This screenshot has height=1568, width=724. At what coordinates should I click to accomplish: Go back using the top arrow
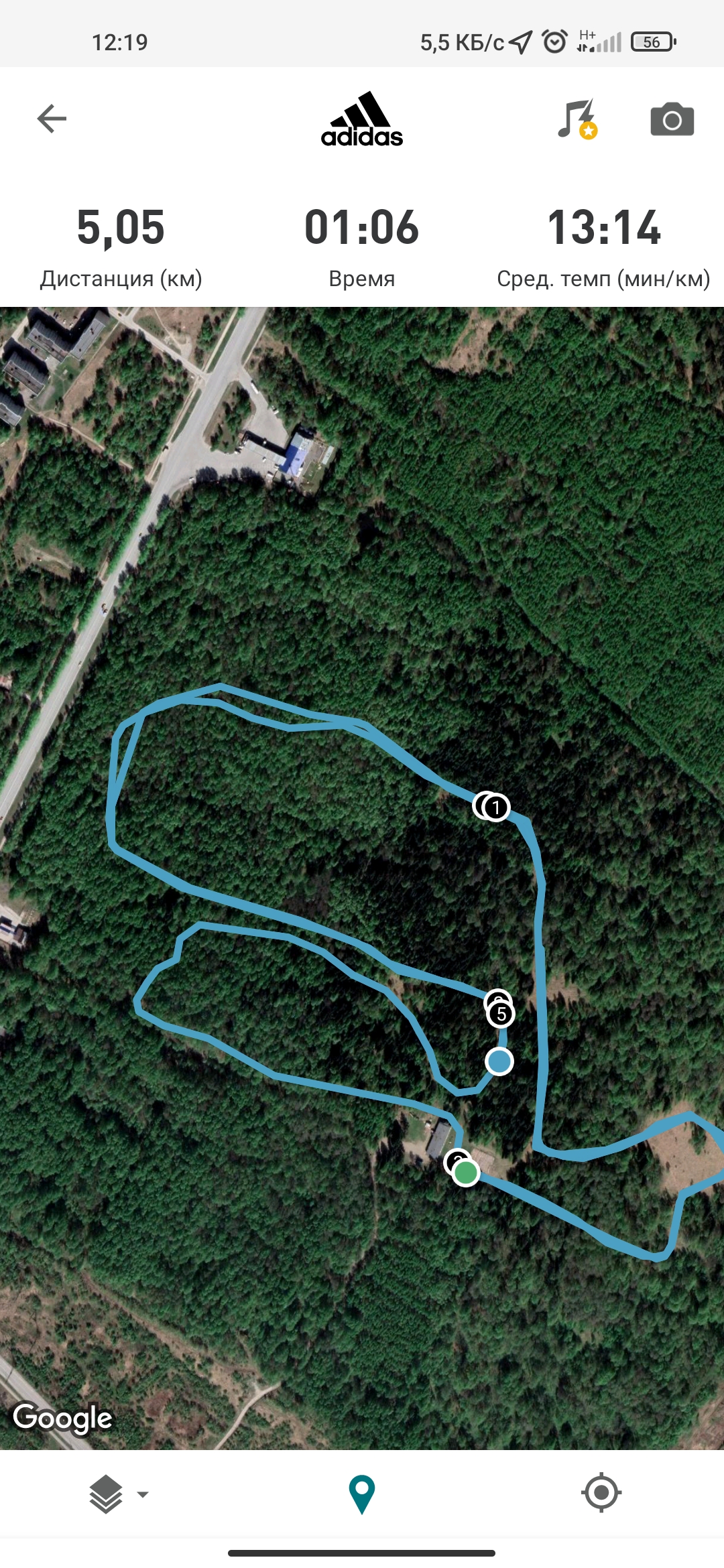point(52,119)
